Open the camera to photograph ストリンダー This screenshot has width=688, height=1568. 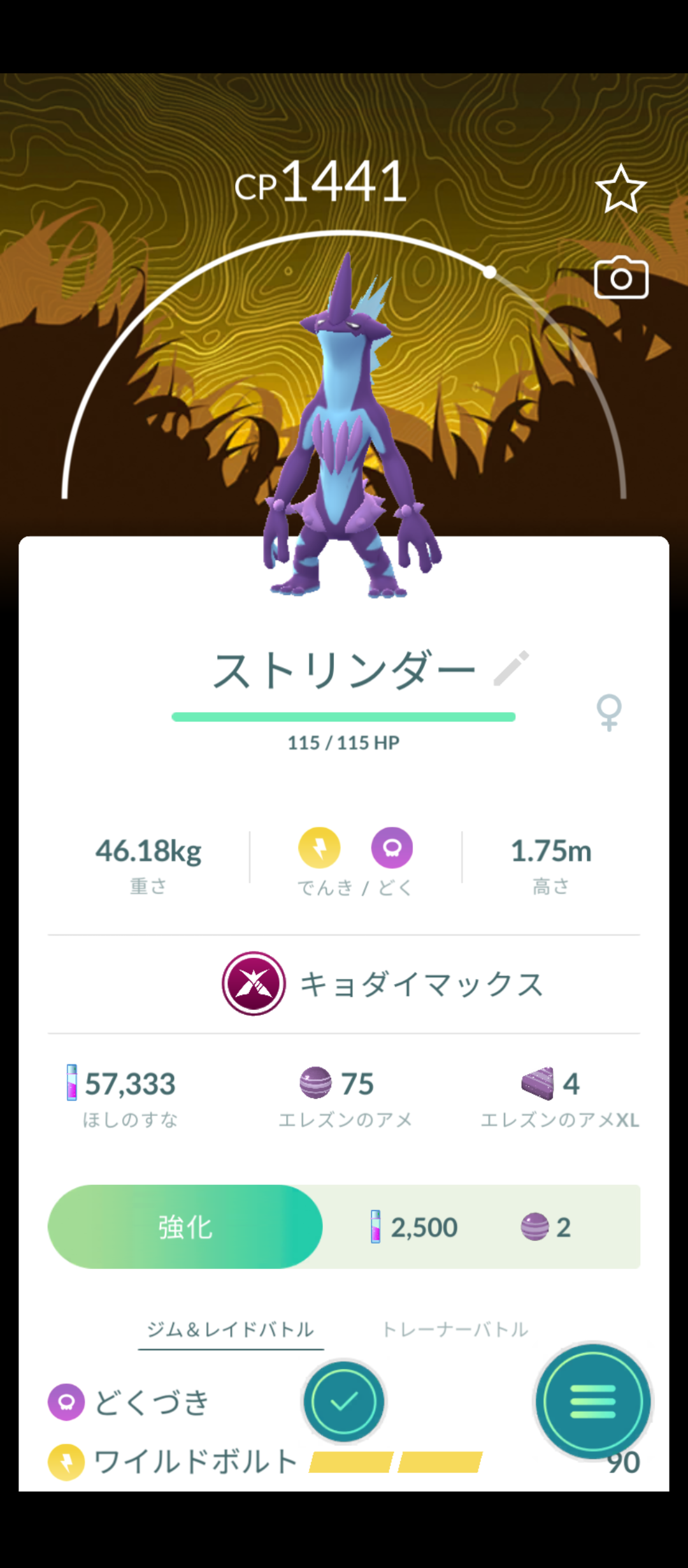tap(621, 278)
